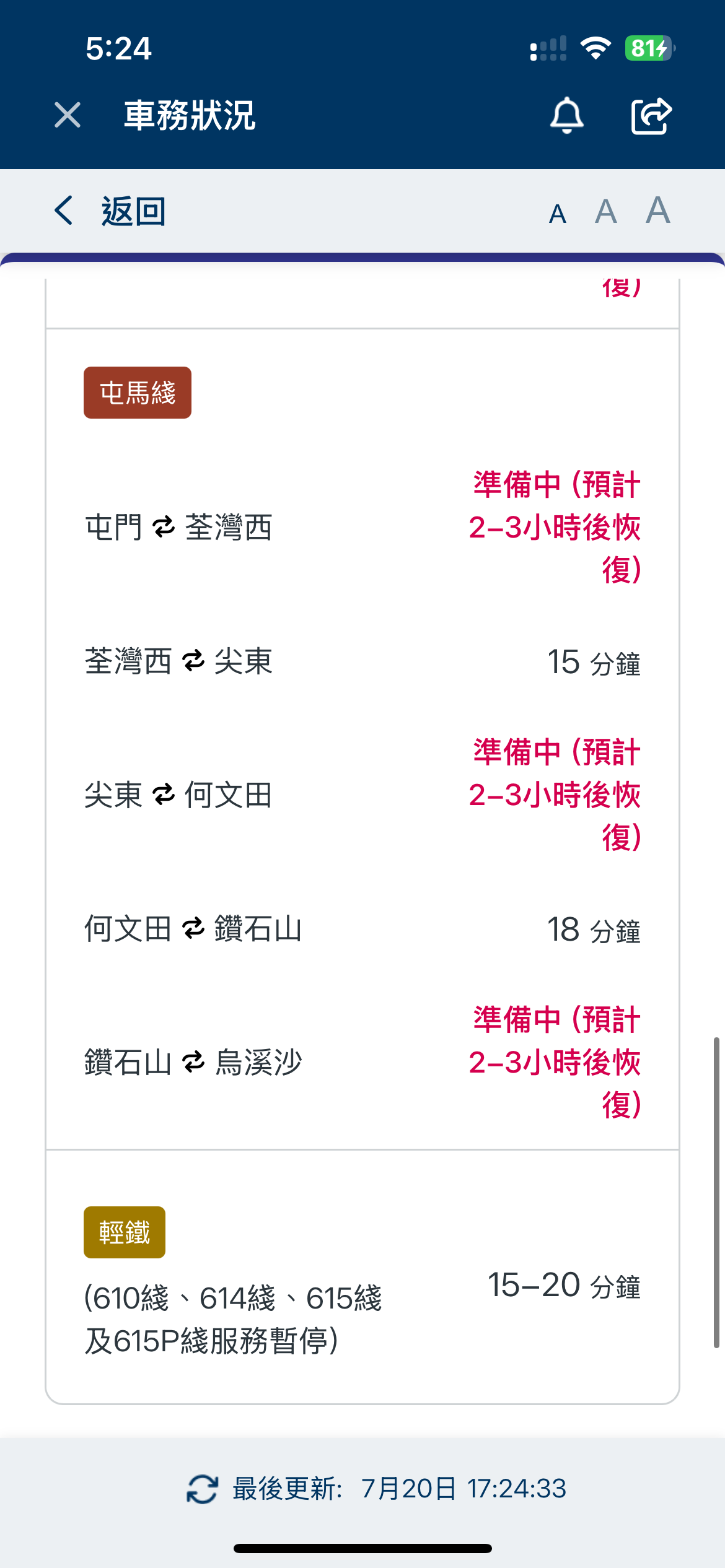This screenshot has width=725, height=1568.
Task: Refresh the last updated time
Action: tap(202, 1489)
